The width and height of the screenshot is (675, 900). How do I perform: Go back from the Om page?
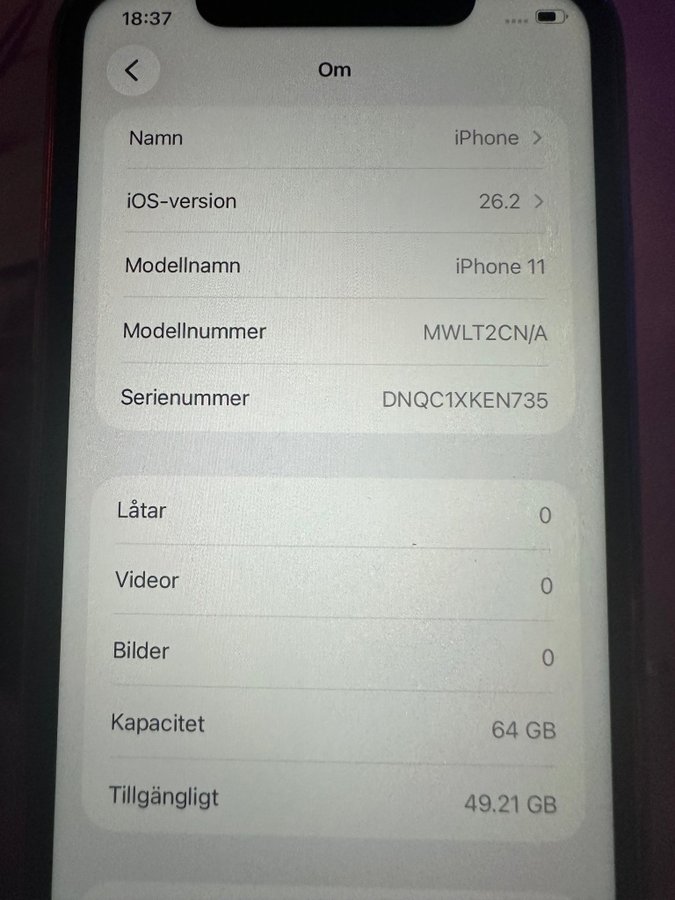point(132,70)
